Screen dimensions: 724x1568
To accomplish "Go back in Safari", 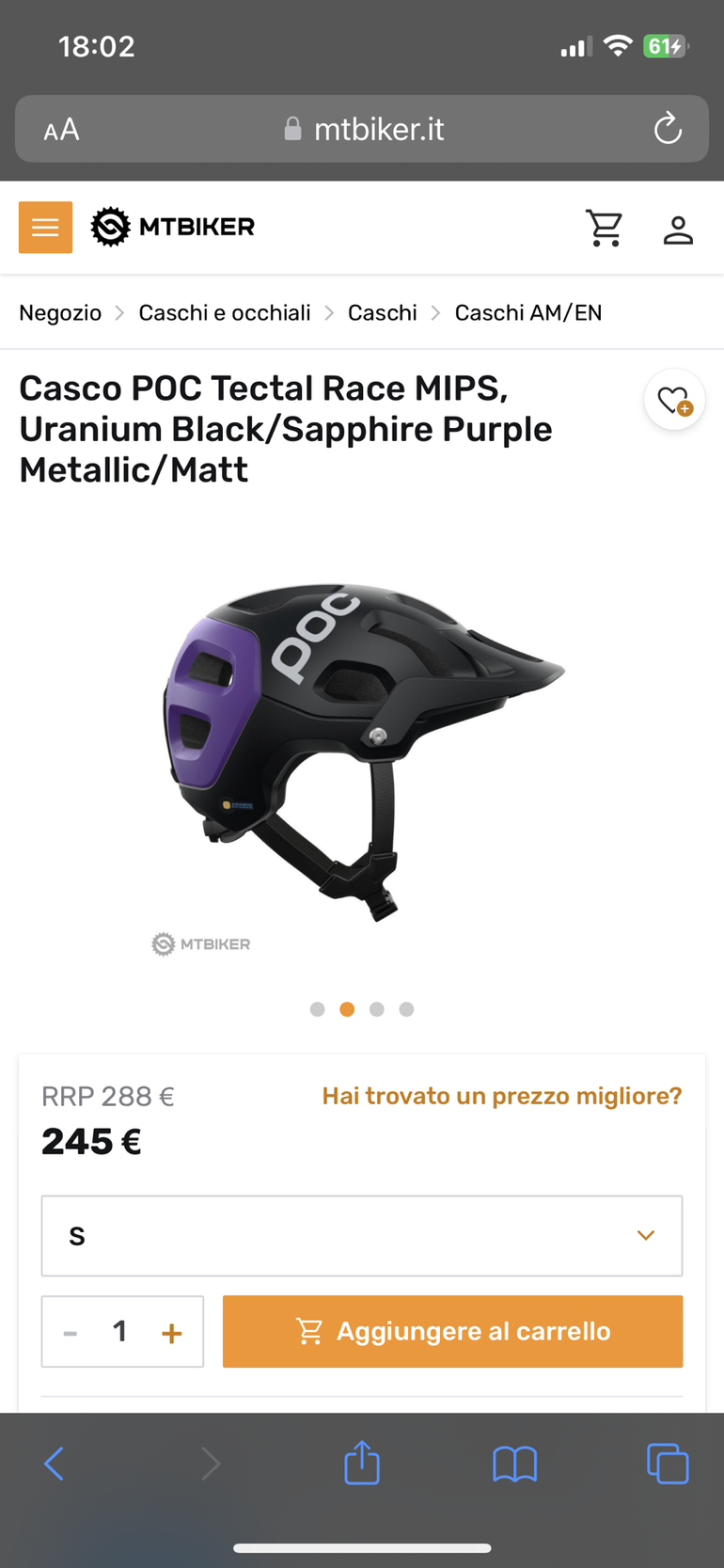I will [x=55, y=1464].
